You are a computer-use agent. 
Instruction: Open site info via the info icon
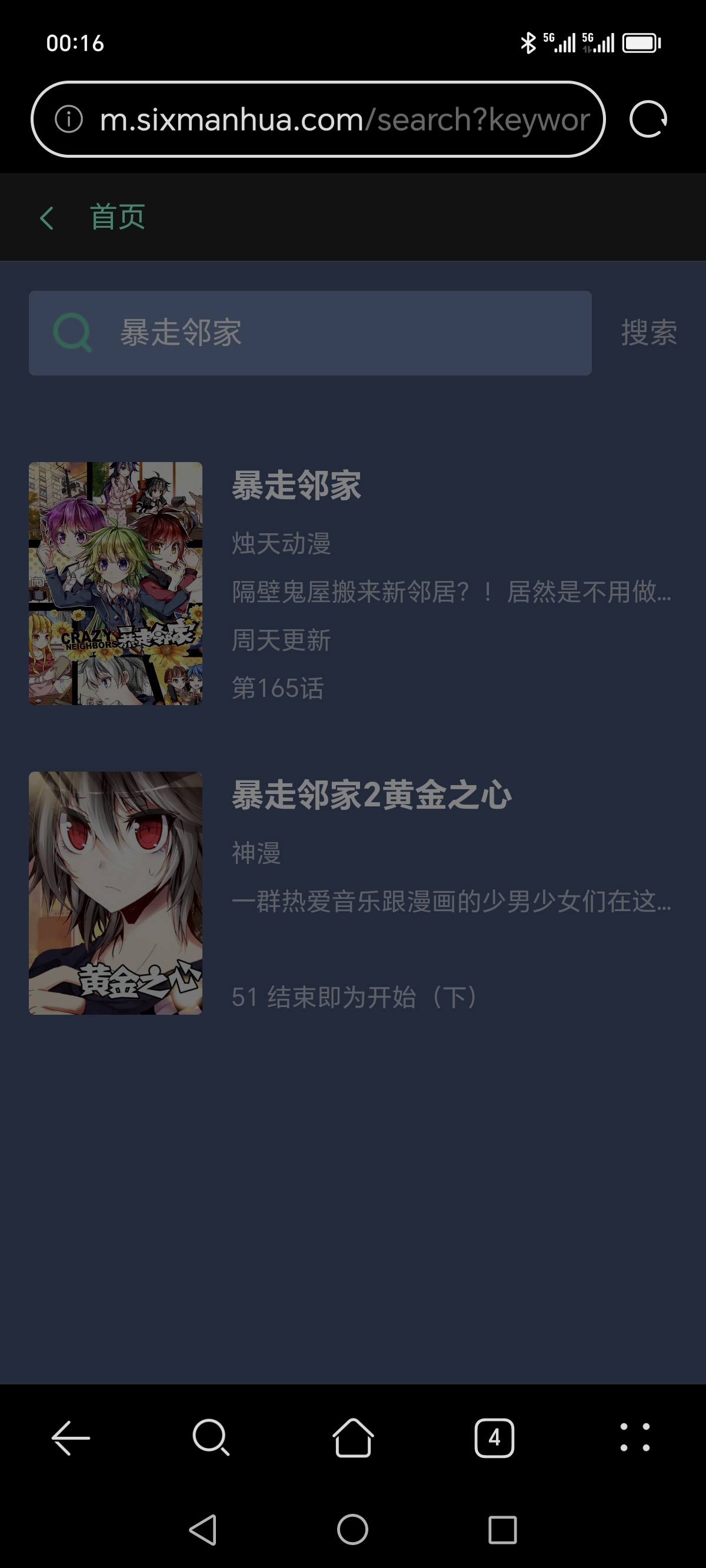click(69, 119)
